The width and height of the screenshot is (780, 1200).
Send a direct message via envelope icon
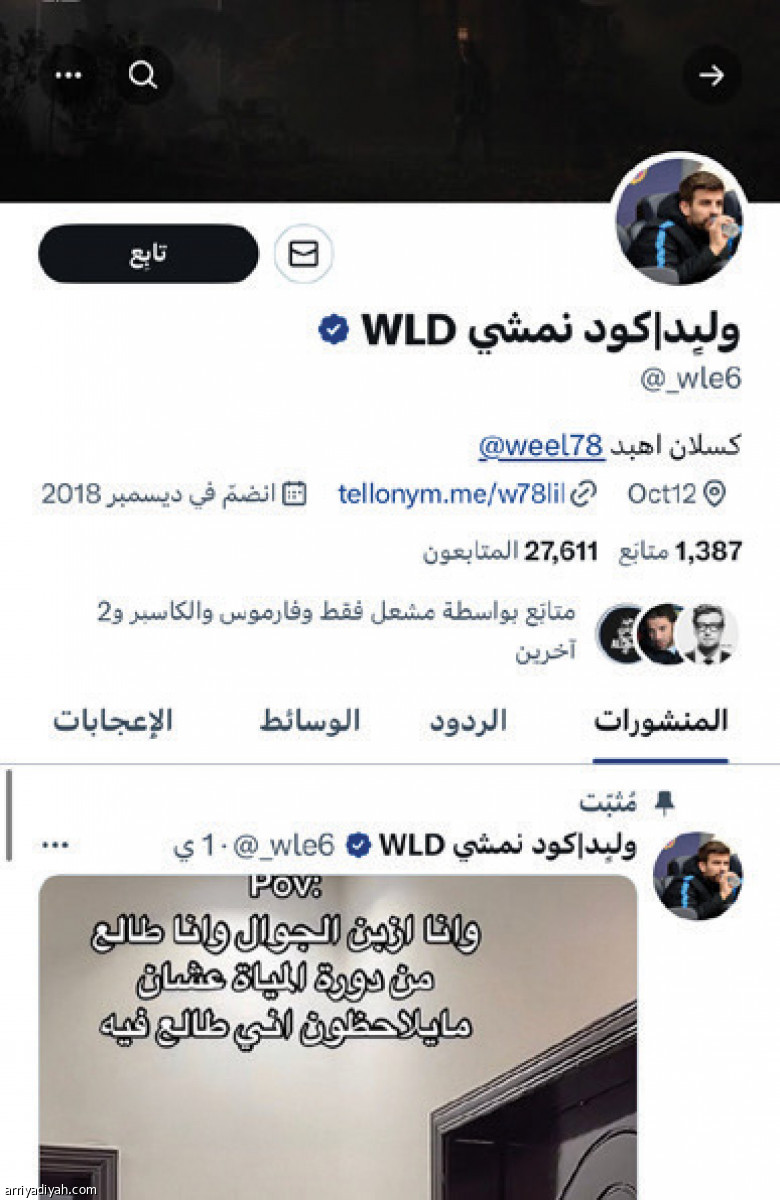(303, 254)
